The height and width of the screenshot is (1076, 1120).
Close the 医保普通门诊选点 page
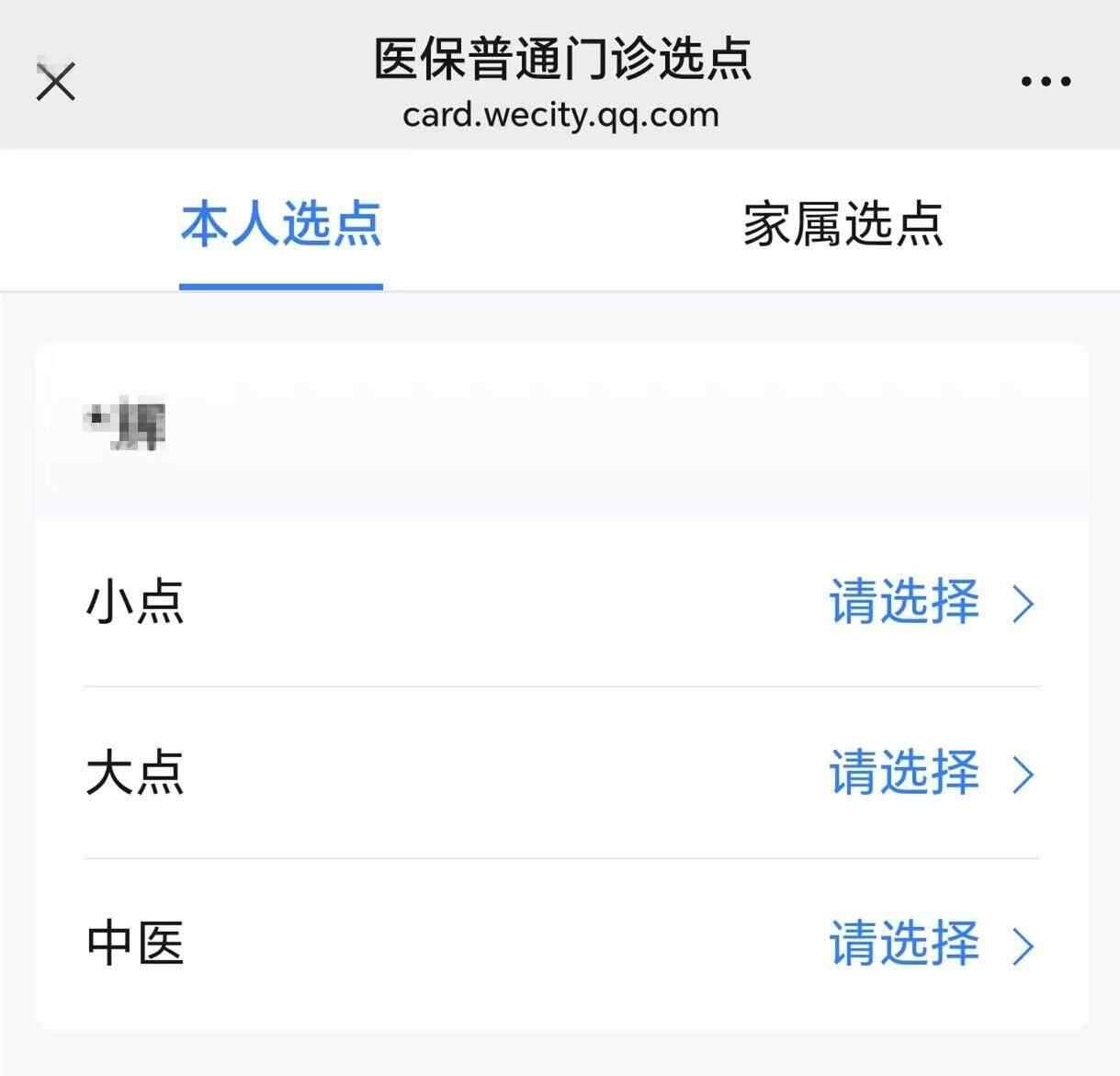pos(55,82)
